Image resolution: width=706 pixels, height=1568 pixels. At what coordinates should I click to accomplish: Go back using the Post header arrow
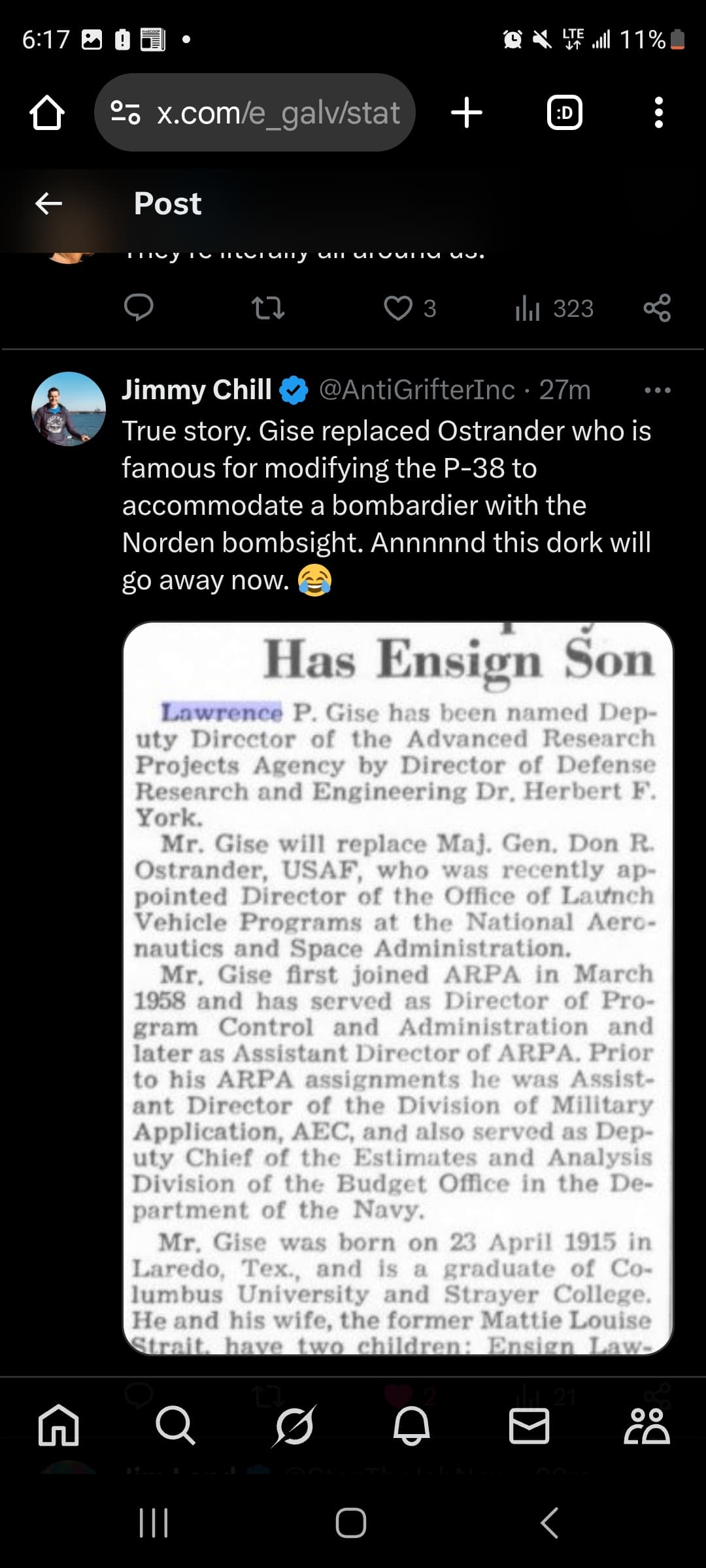click(x=48, y=204)
